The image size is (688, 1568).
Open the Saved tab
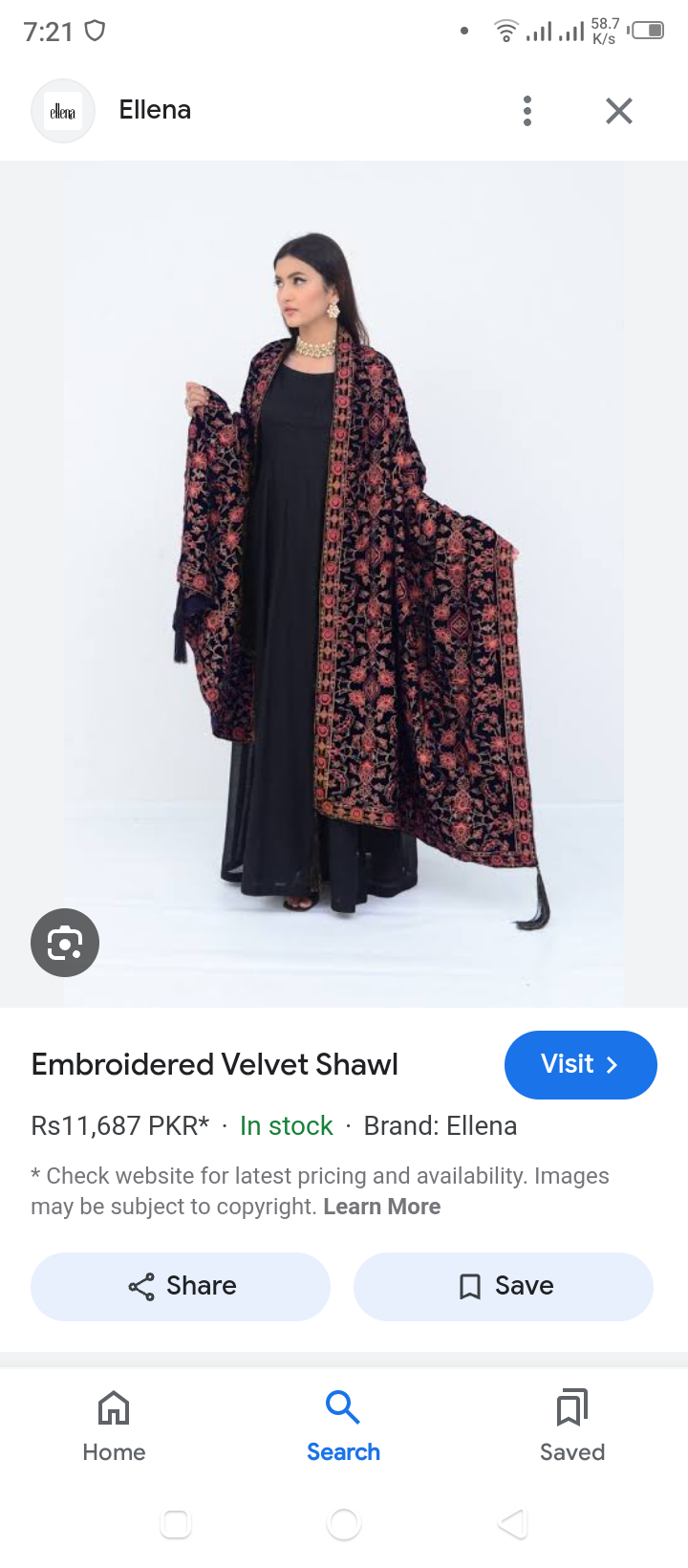[571, 1426]
